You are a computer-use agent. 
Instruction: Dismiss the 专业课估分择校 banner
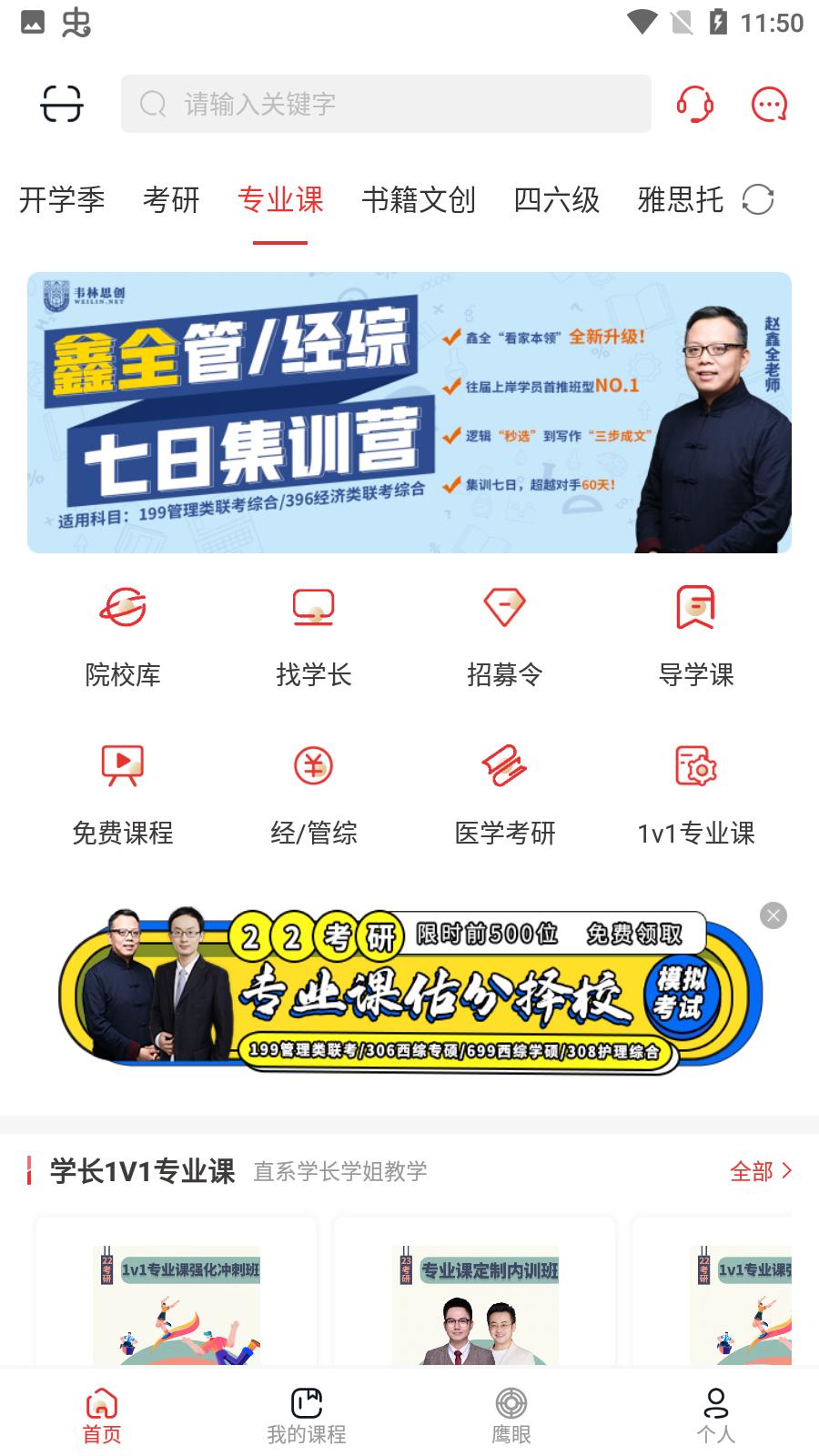773,915
